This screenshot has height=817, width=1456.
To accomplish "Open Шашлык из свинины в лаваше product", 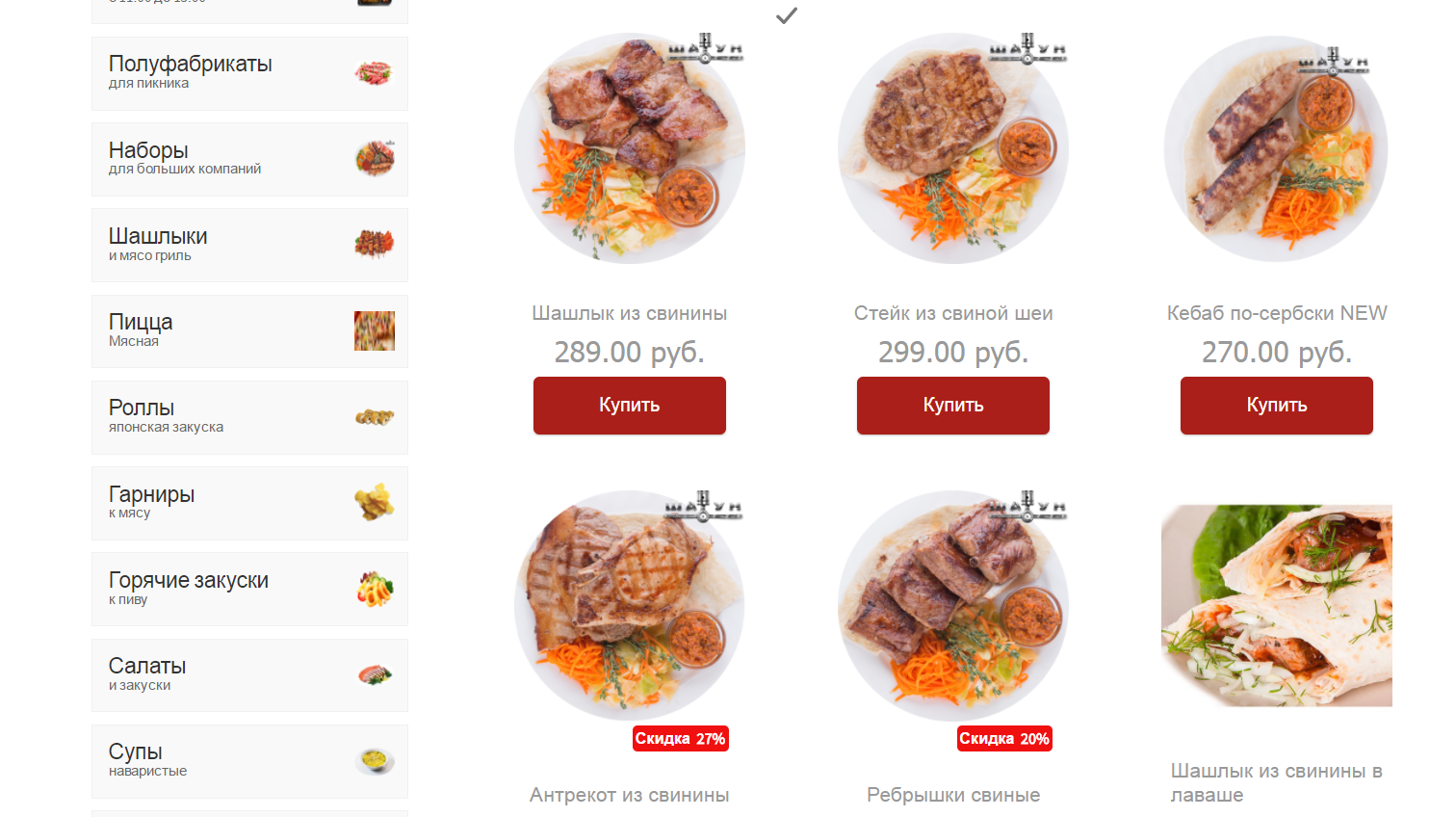I will 1276,607.
